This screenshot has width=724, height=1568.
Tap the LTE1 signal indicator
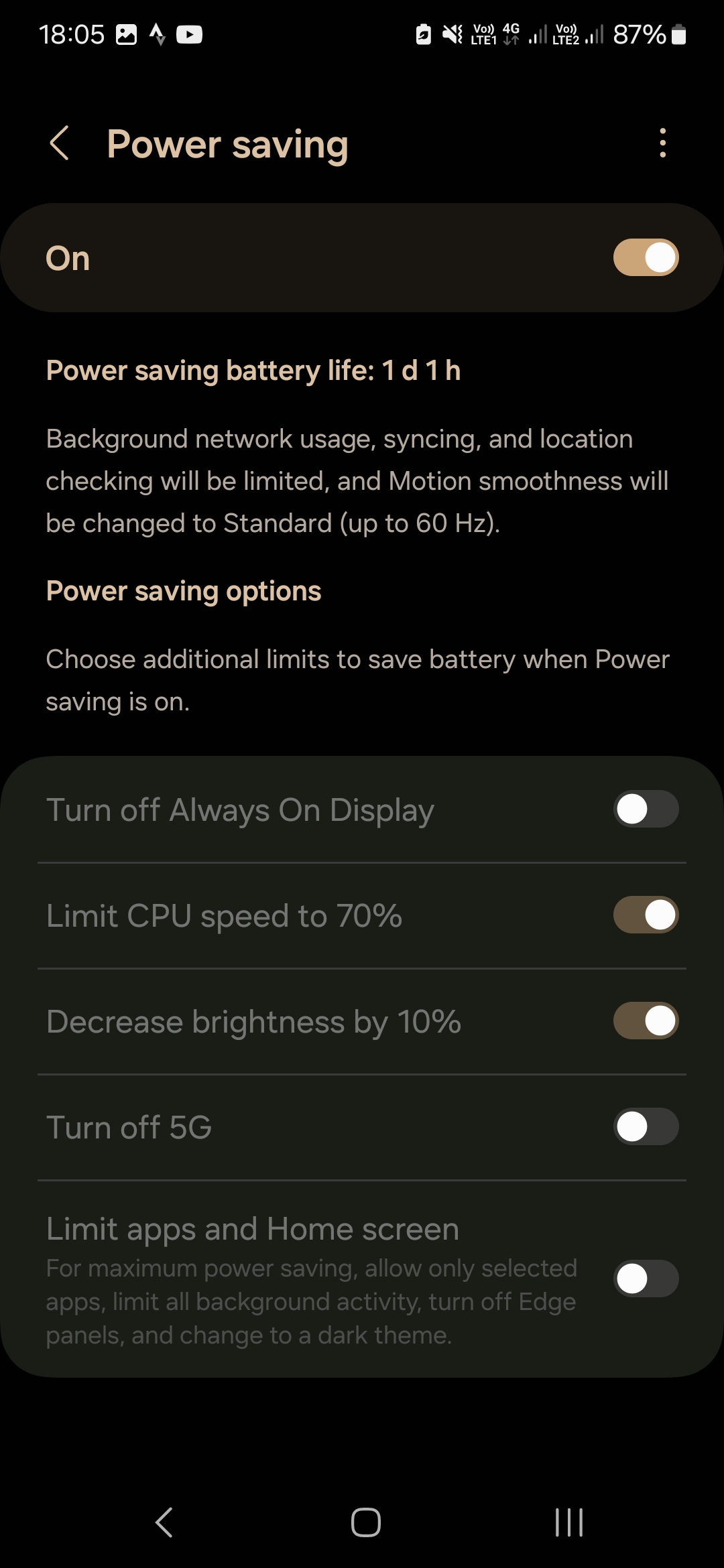coord(484,35)
